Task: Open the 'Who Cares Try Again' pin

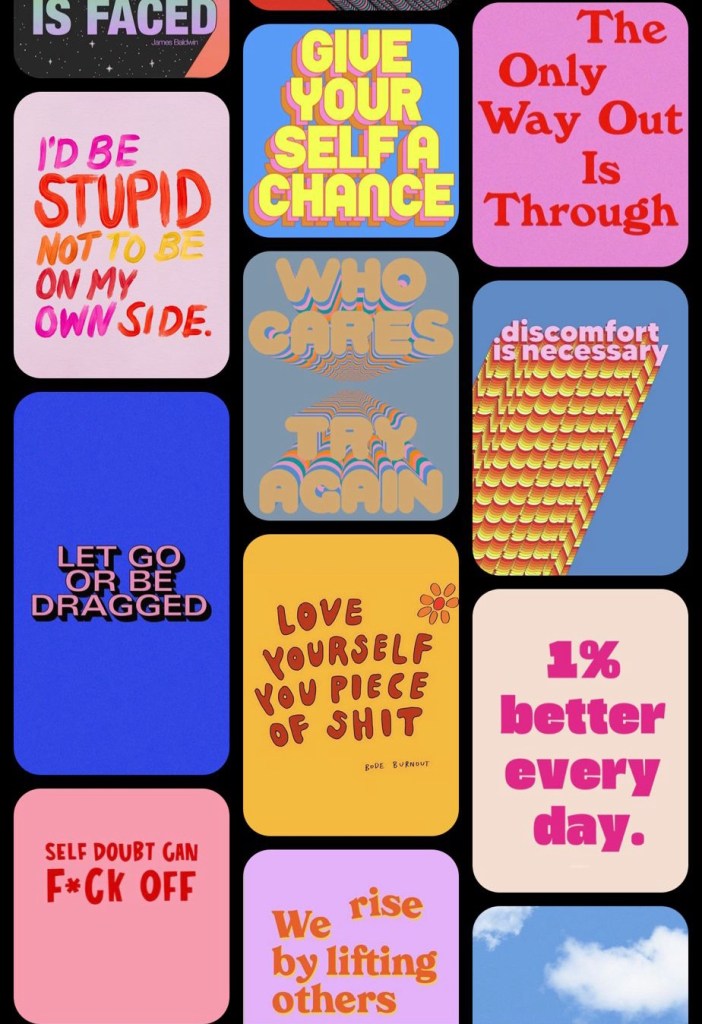Action: 351,386
